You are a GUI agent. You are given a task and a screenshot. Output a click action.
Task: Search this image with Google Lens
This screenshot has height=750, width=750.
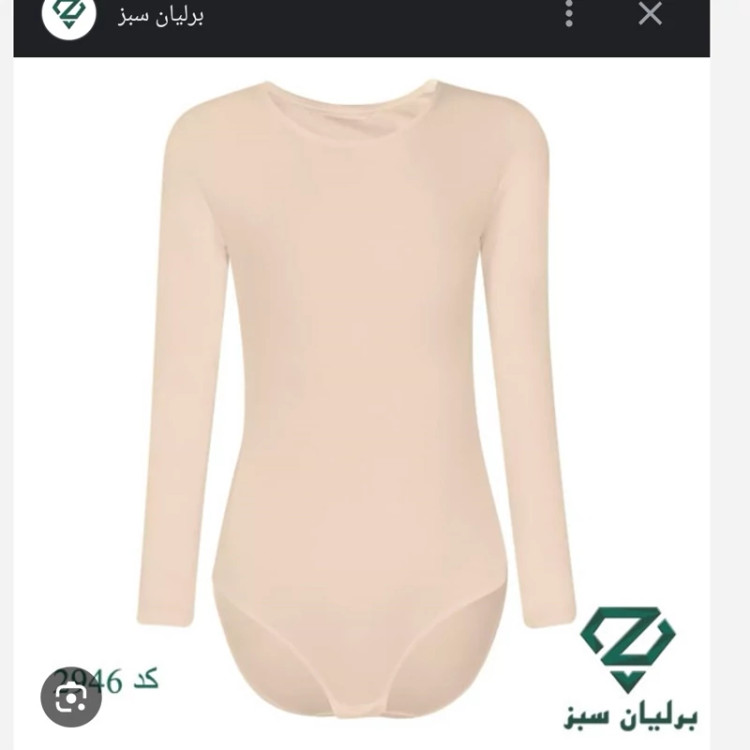tap(70, 696)
